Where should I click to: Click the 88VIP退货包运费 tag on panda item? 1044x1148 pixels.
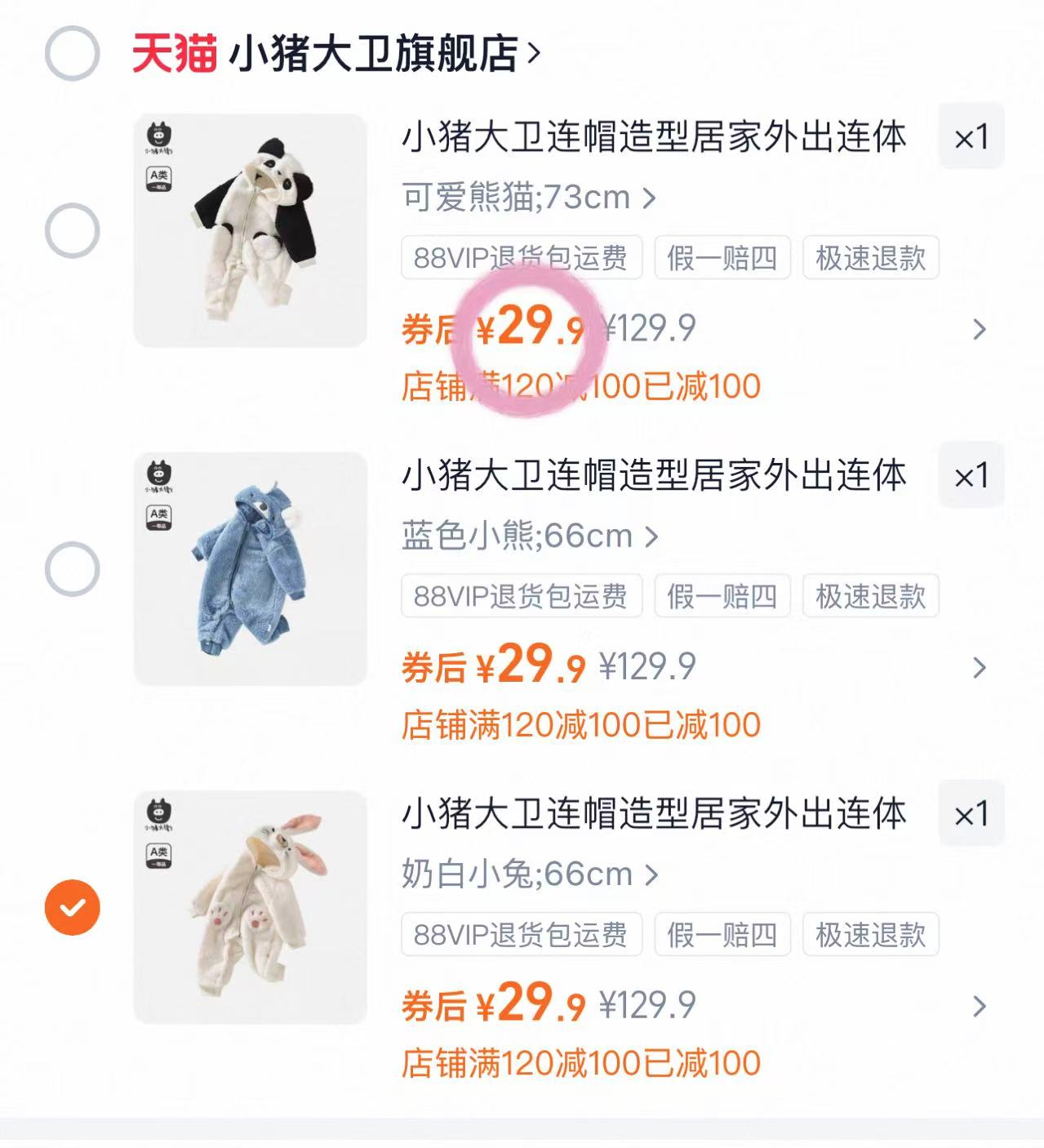[x=522, y=259]
